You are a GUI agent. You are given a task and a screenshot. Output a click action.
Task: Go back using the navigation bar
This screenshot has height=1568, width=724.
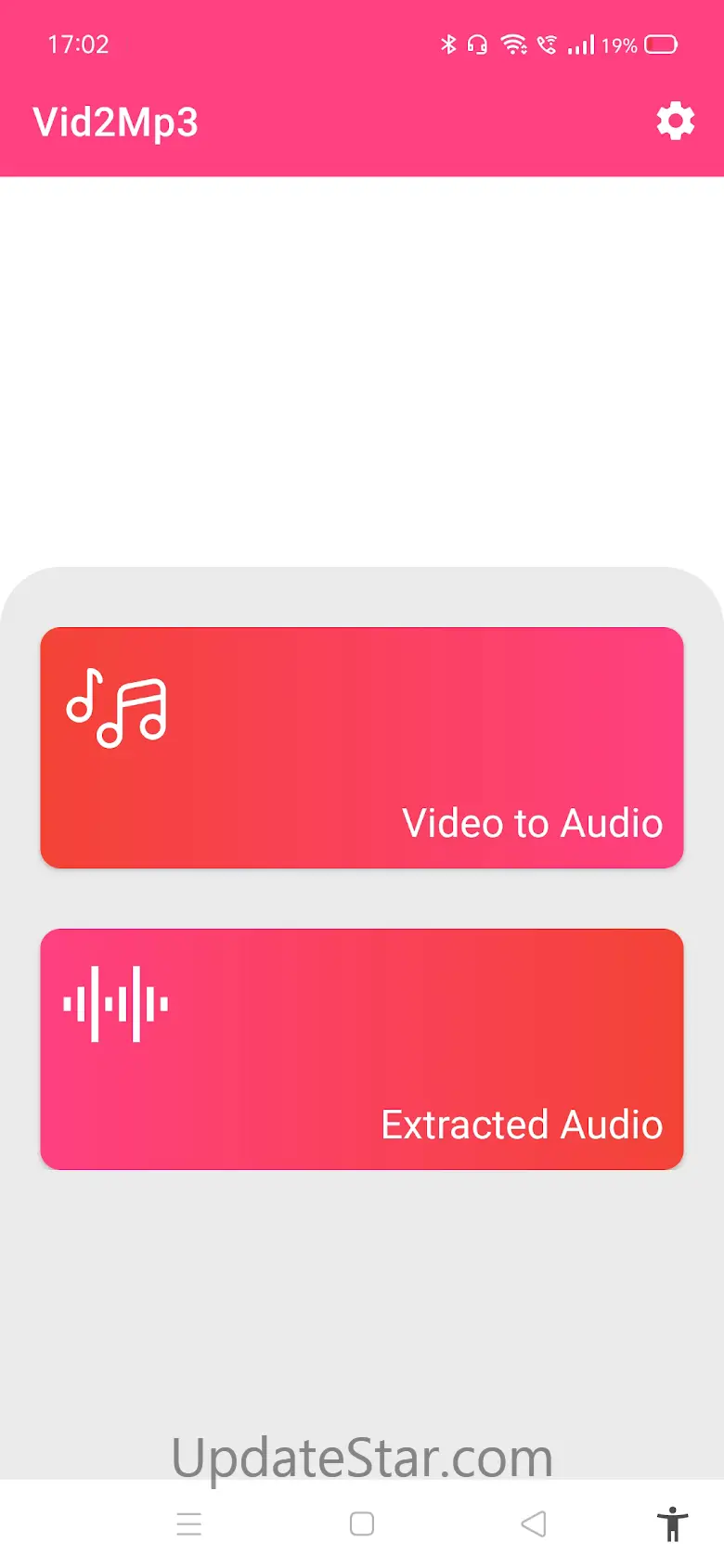point(534,1523)
